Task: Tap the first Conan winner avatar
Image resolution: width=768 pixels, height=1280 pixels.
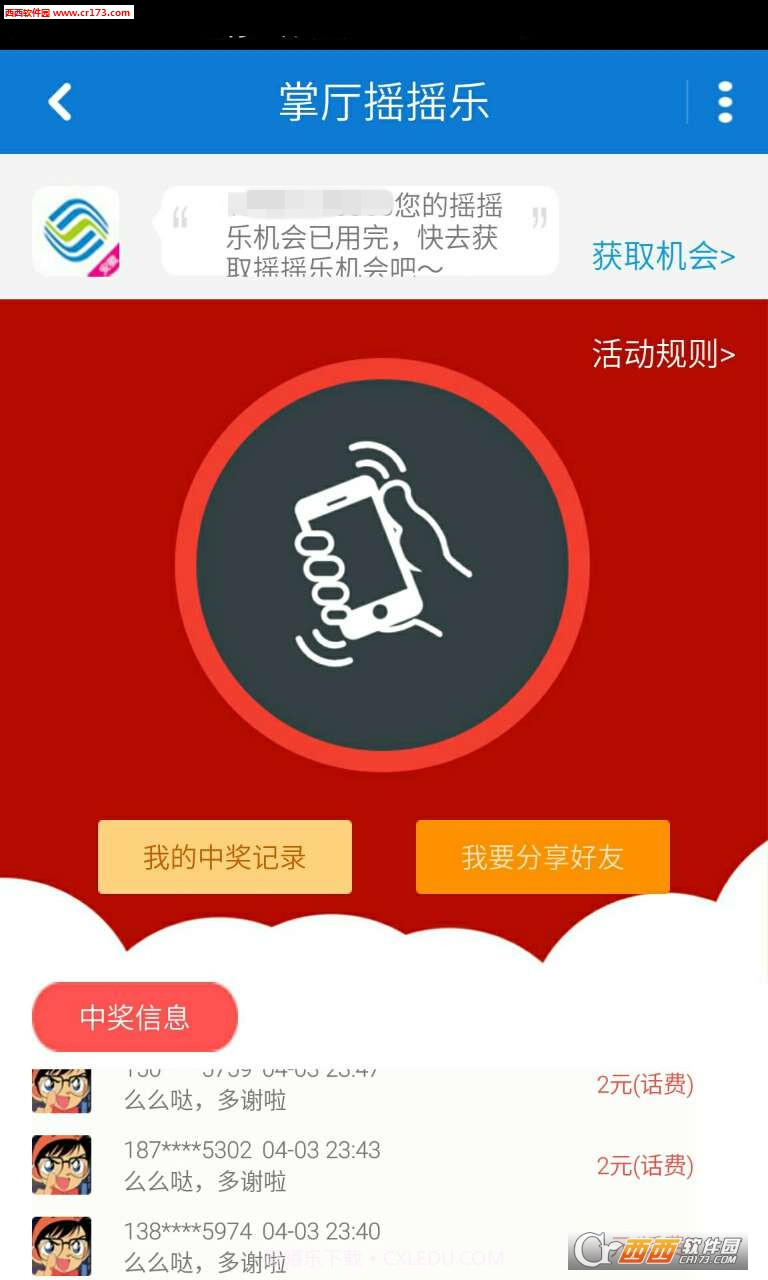Action: coord(60,1090)
